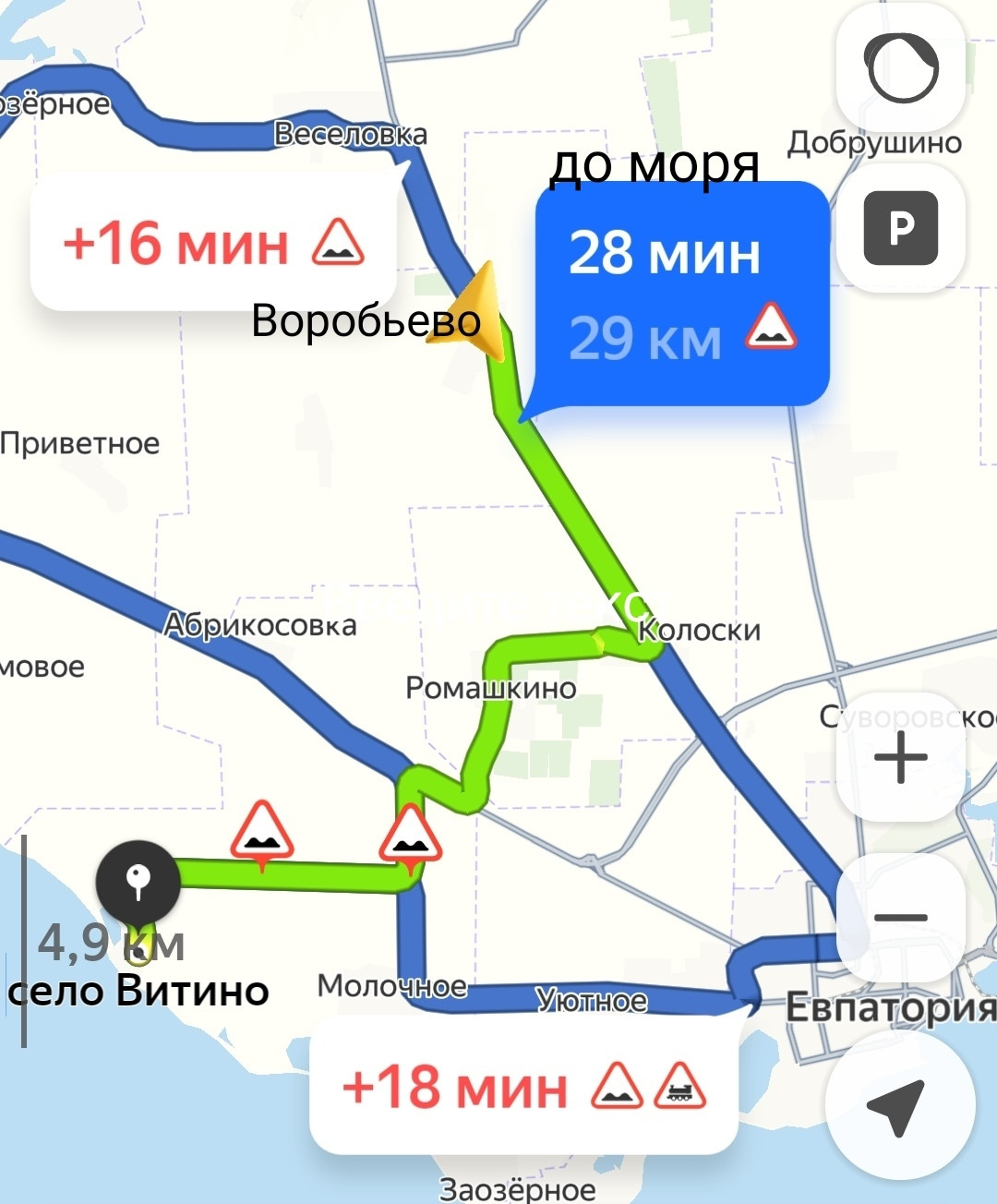
Task: Select the alternative route adding +16 min
Action: pos(214,240)
